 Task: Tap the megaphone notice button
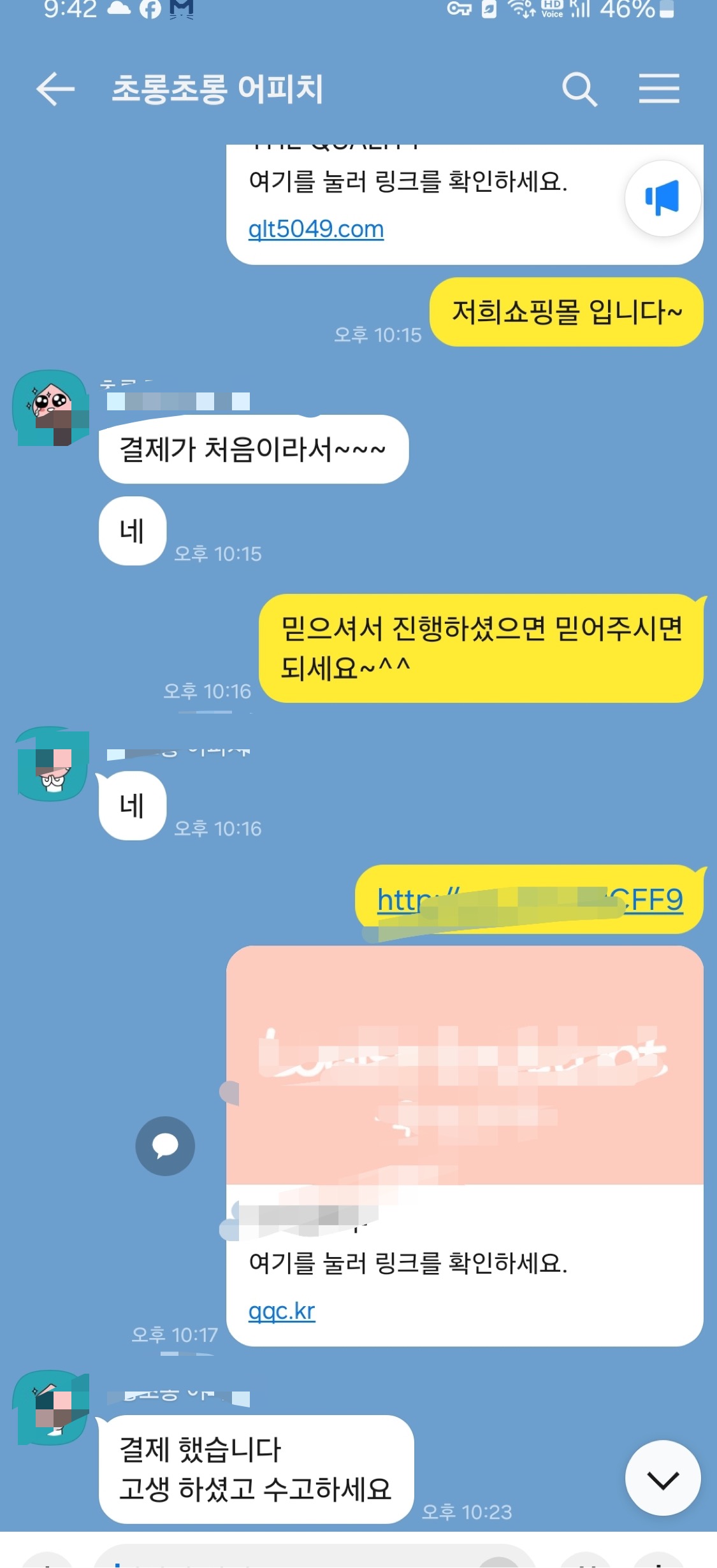pos(662,198)
